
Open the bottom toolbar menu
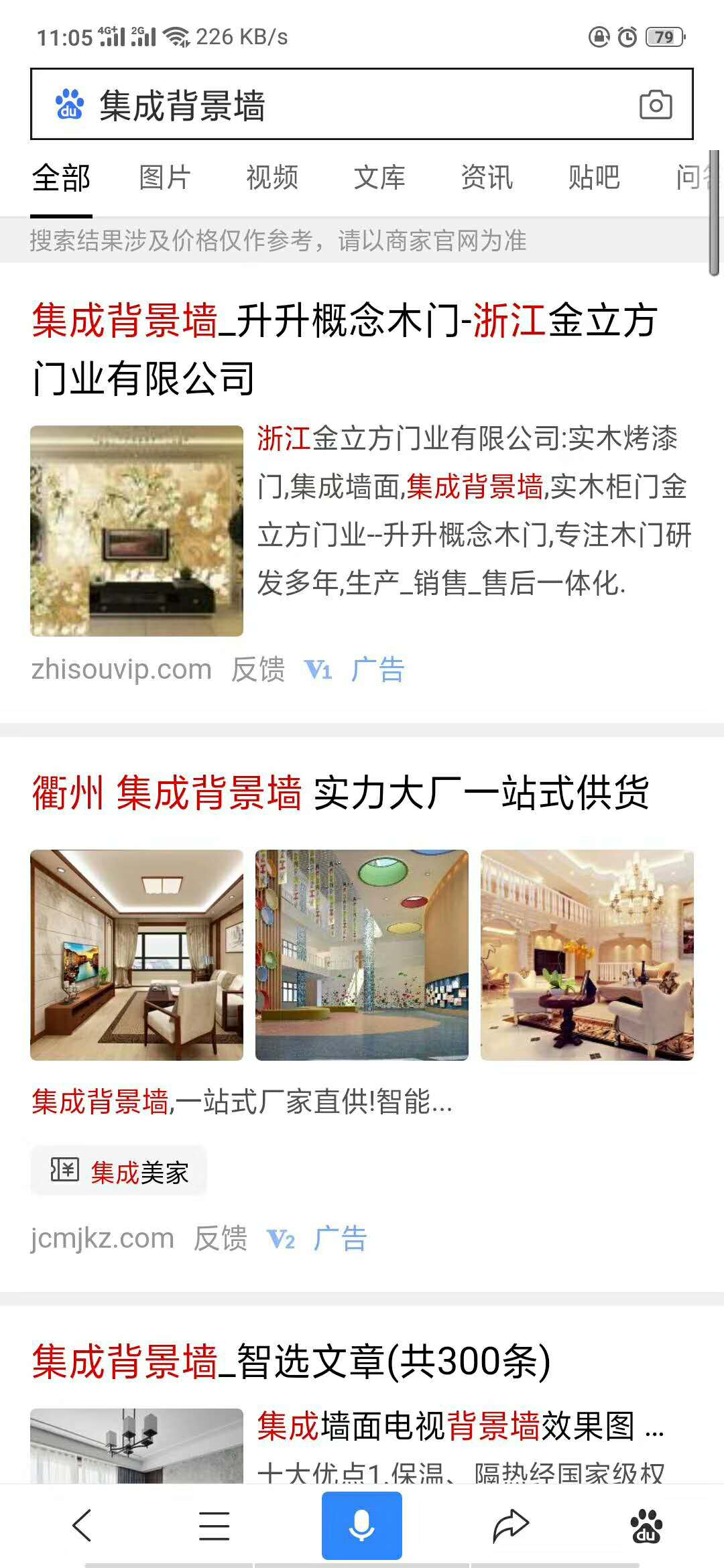[215, 1526]
